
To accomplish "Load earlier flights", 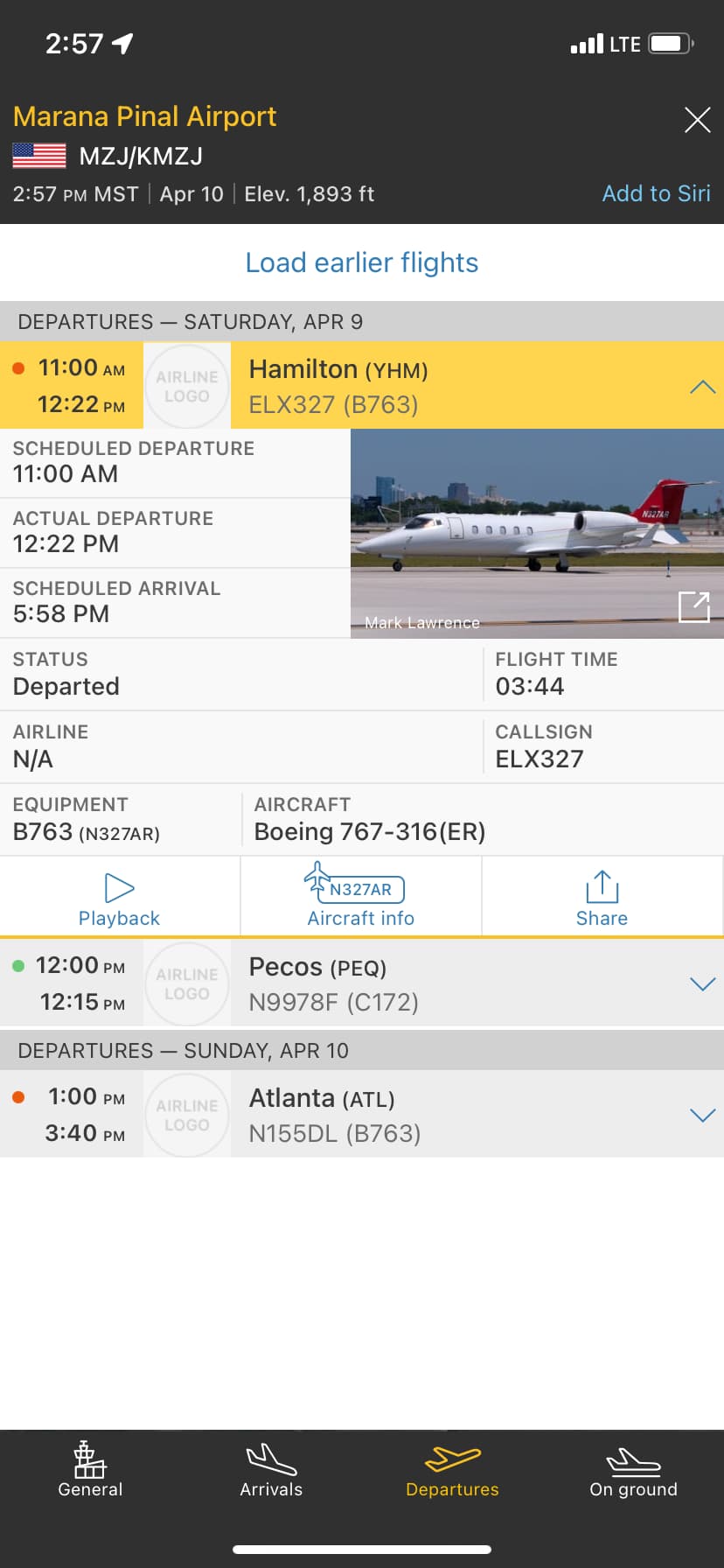I will 362,262.
